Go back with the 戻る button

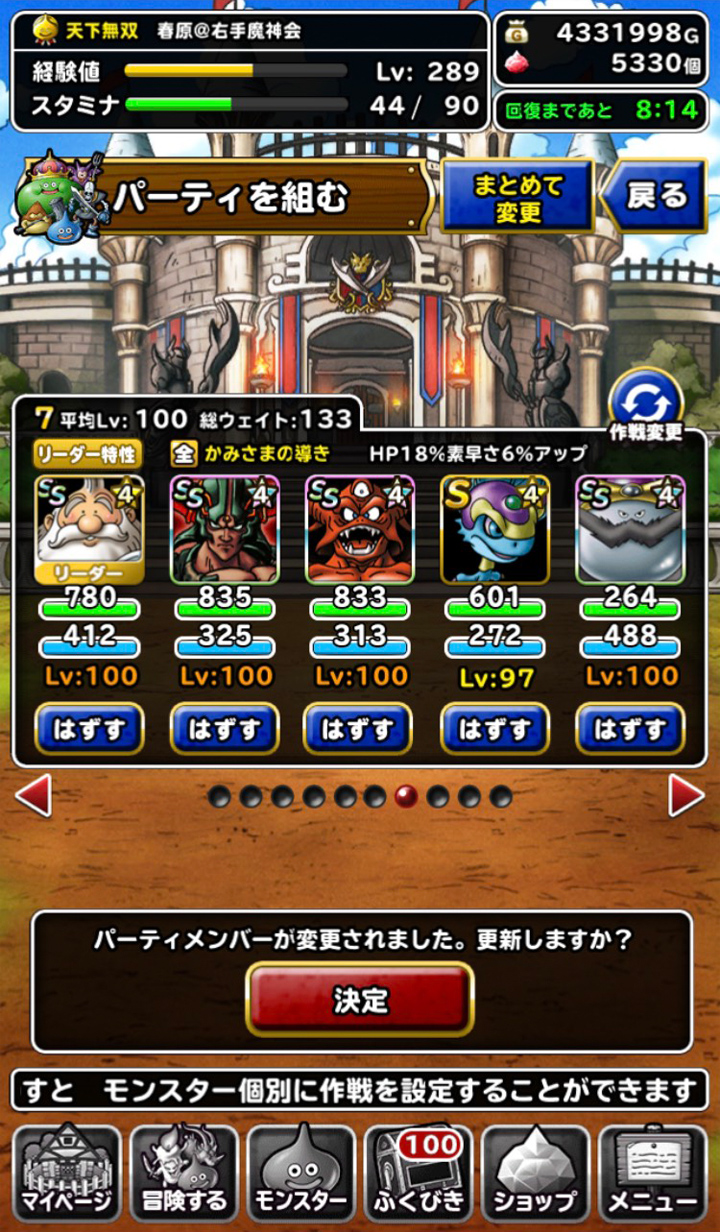coord(656,196)
